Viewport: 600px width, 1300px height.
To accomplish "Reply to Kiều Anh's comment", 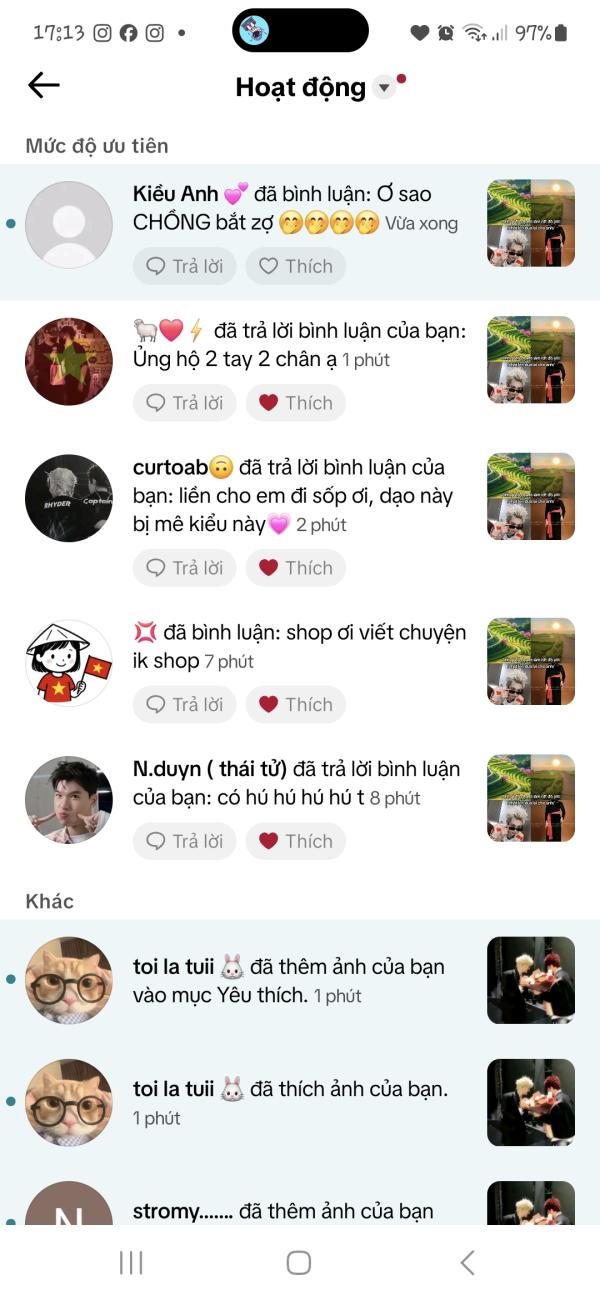I will 185,266.
